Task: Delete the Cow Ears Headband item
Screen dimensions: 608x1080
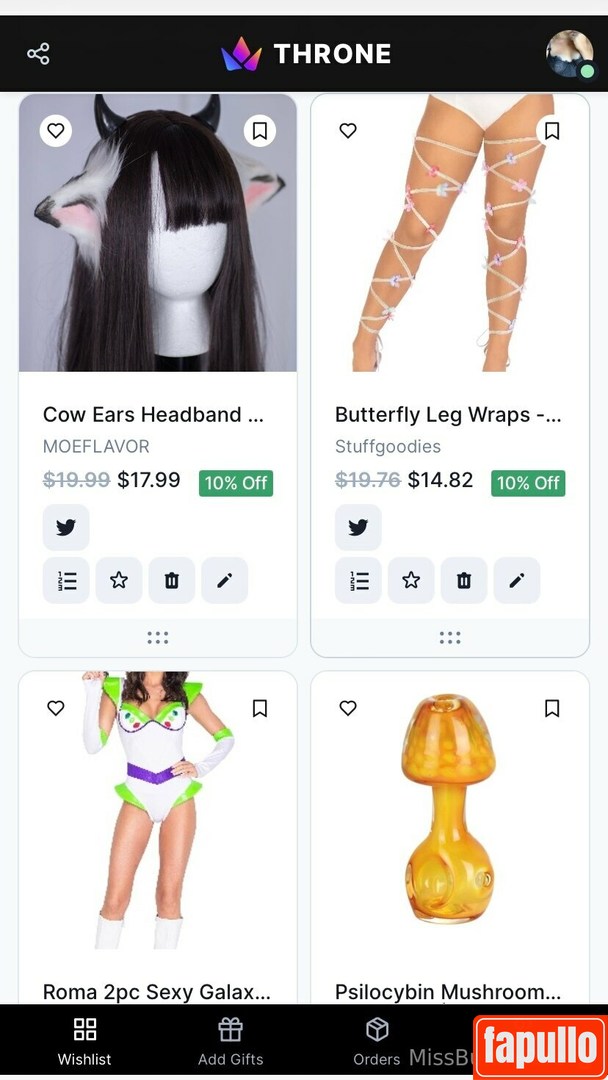Action: point(172,581)
